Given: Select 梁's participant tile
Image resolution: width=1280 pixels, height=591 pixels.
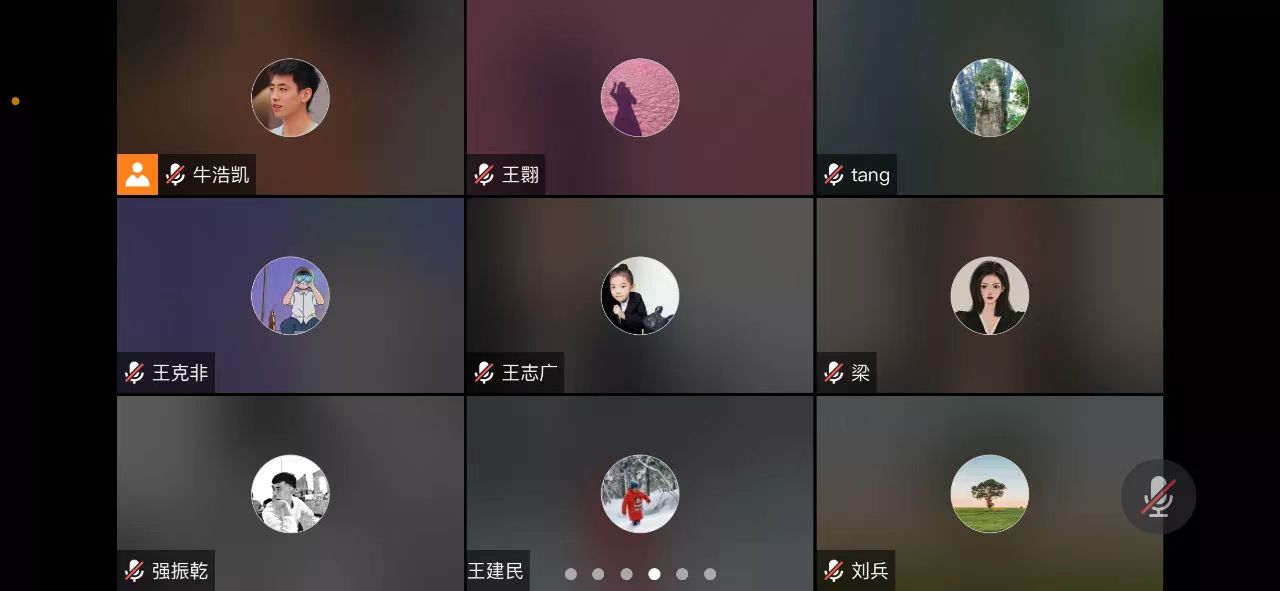Looking at the screenshot, I should [989, 295].
